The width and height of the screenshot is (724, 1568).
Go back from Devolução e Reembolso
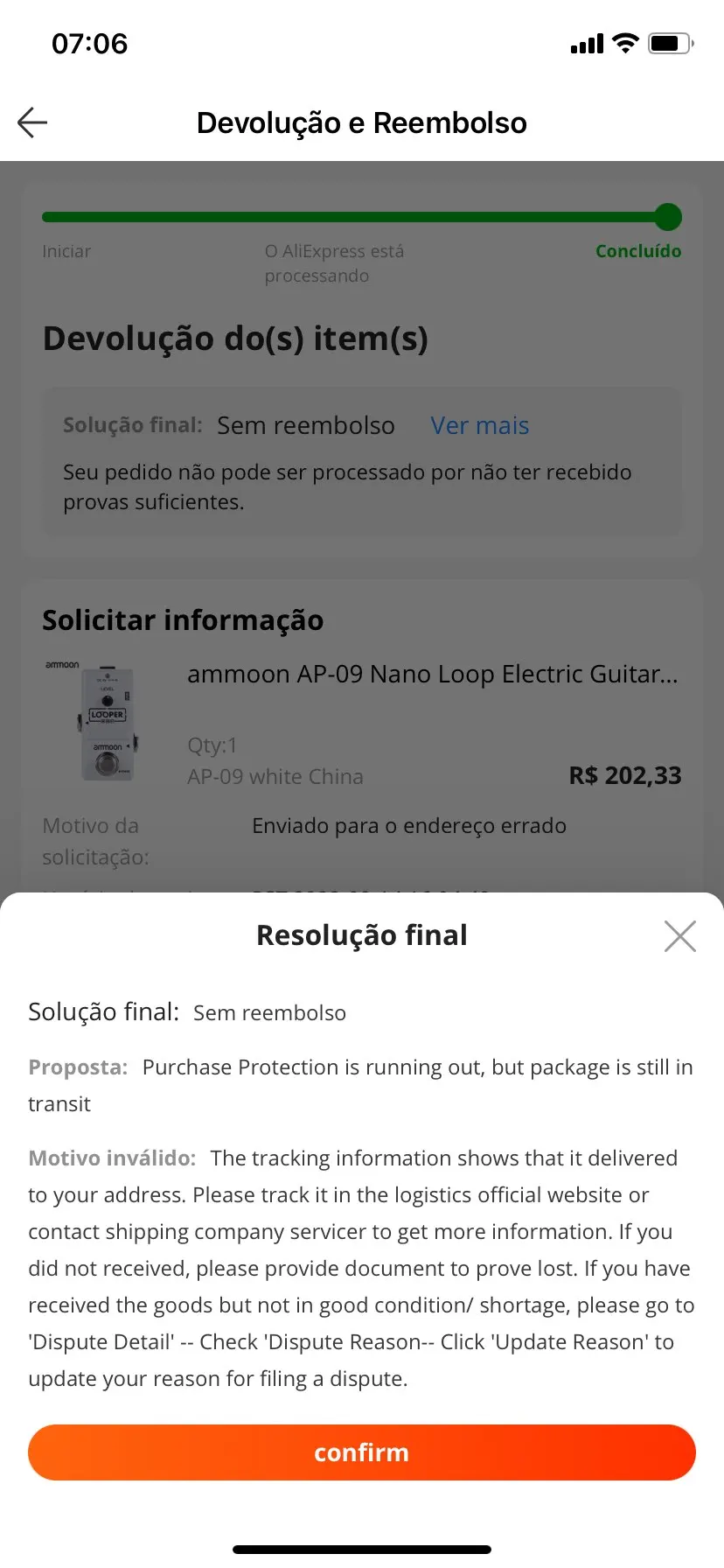32,122
